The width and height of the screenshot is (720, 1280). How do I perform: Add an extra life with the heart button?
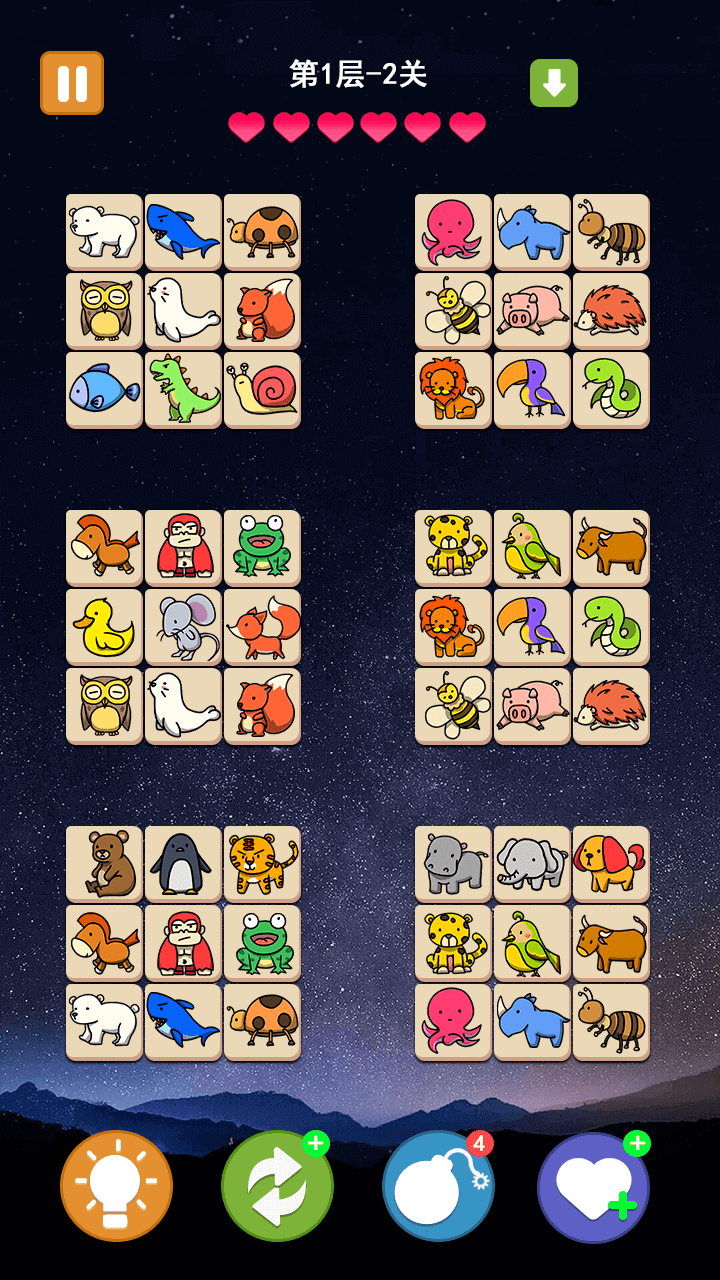tap(594, 1186)
